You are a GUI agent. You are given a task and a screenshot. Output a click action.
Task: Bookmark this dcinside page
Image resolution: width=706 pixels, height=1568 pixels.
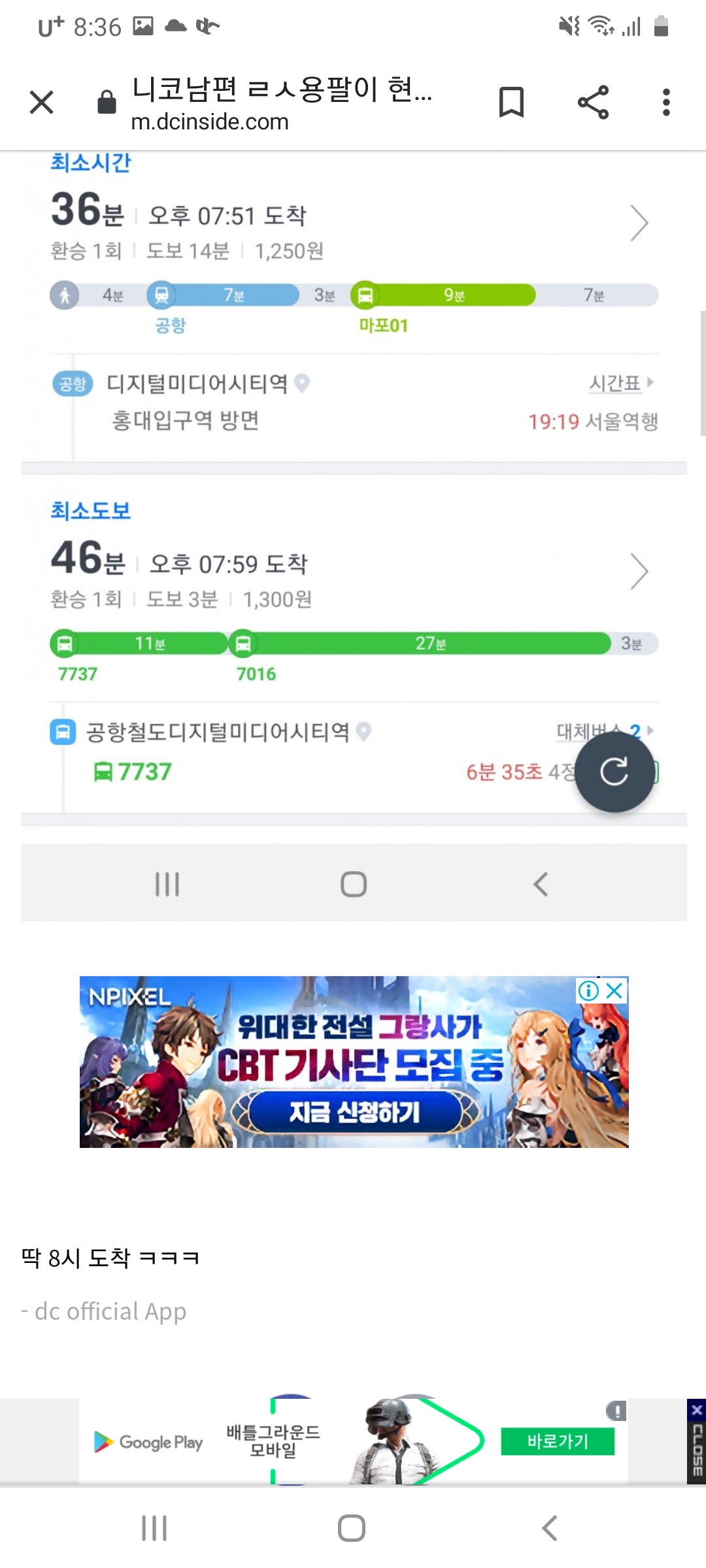click(x=511, y=102)
